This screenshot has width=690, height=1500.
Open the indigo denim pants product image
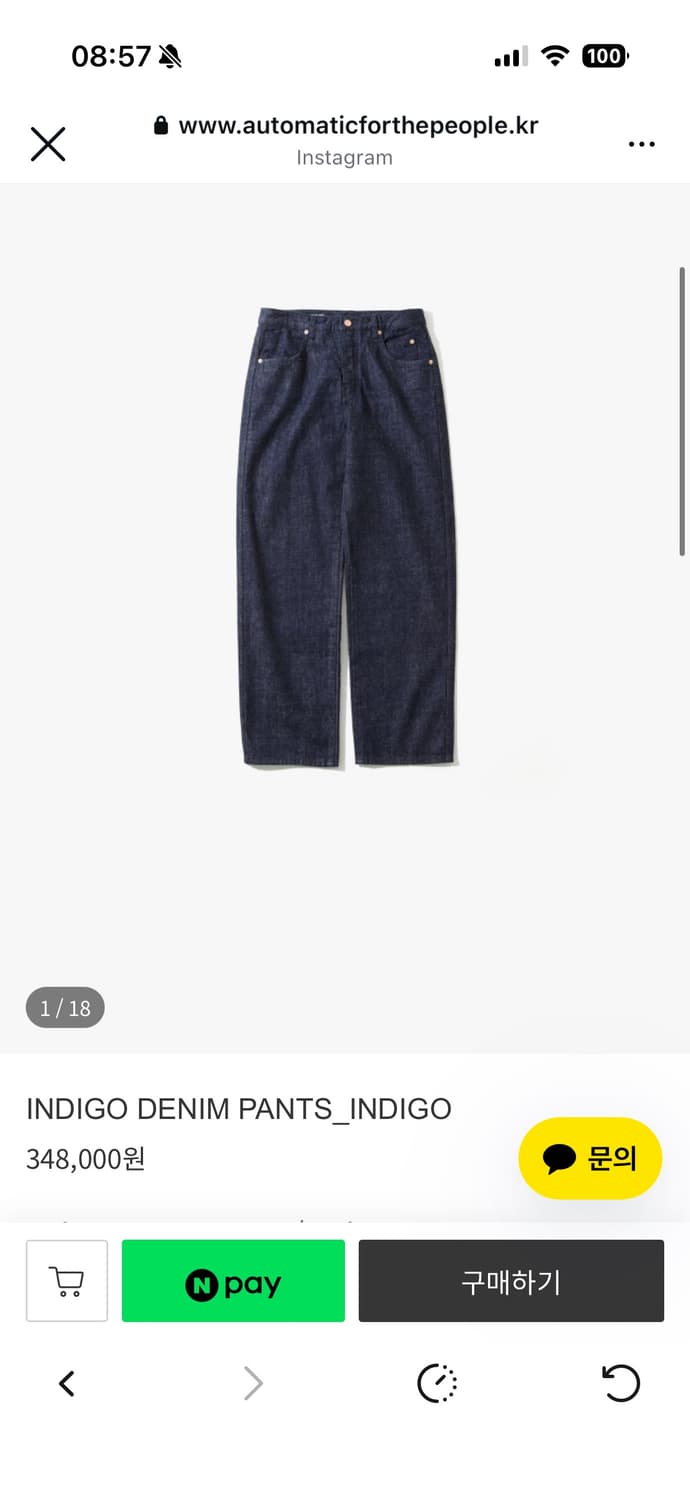(346, 538)
